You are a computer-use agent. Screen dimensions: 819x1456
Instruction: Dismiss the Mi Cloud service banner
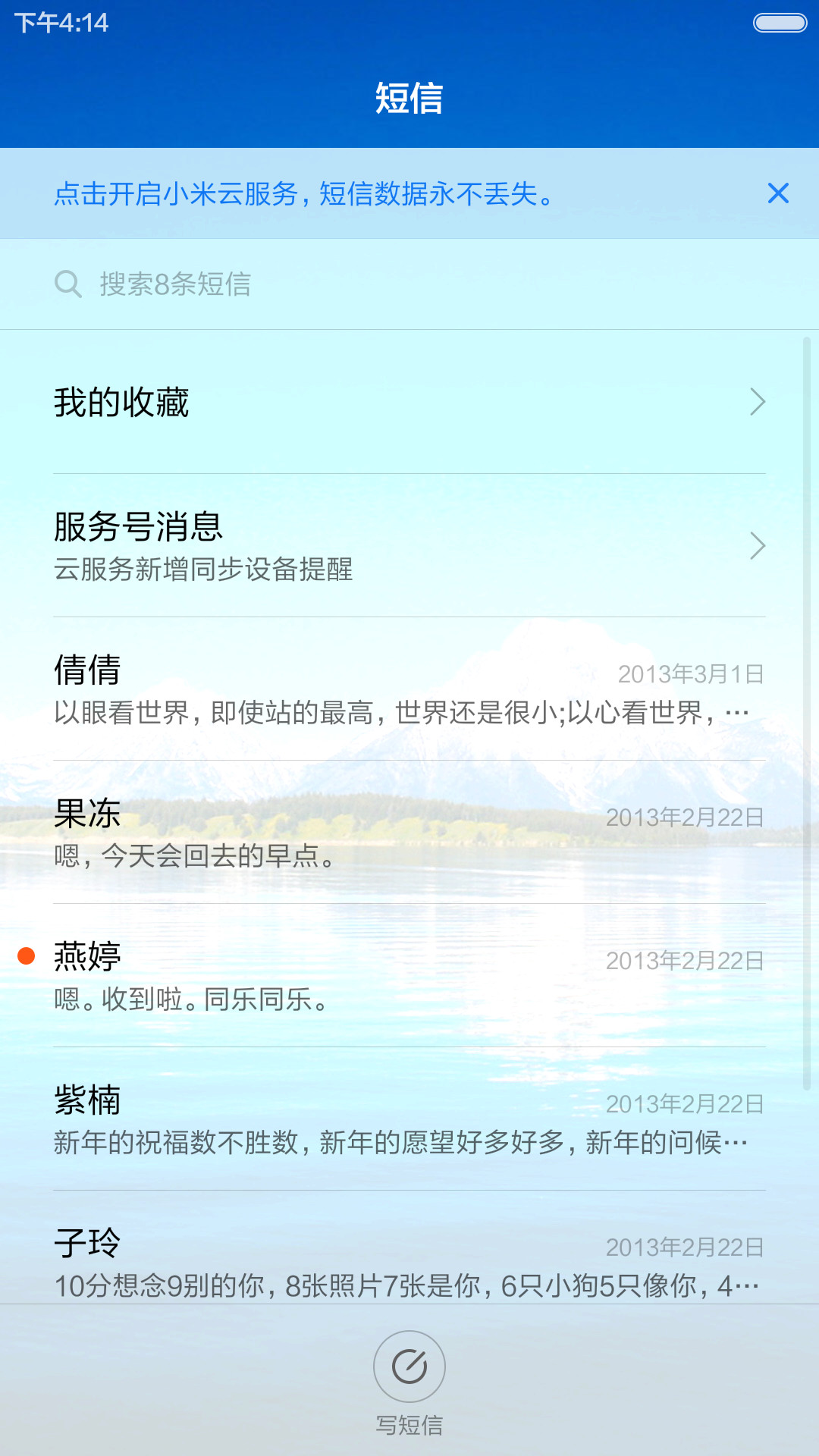[x=778, y=193]
